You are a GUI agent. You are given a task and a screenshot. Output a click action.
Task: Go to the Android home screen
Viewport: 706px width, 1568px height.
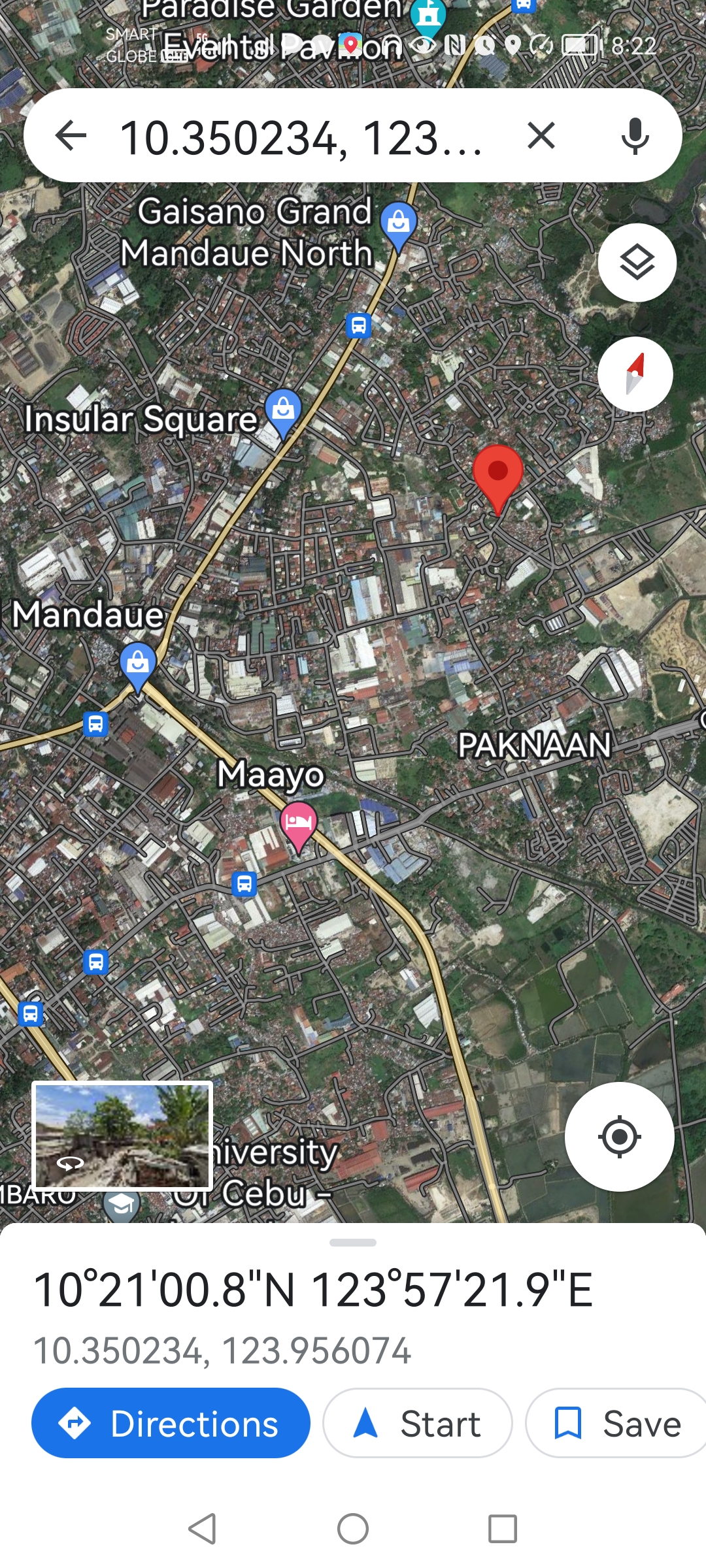(x=353, y=1529)
